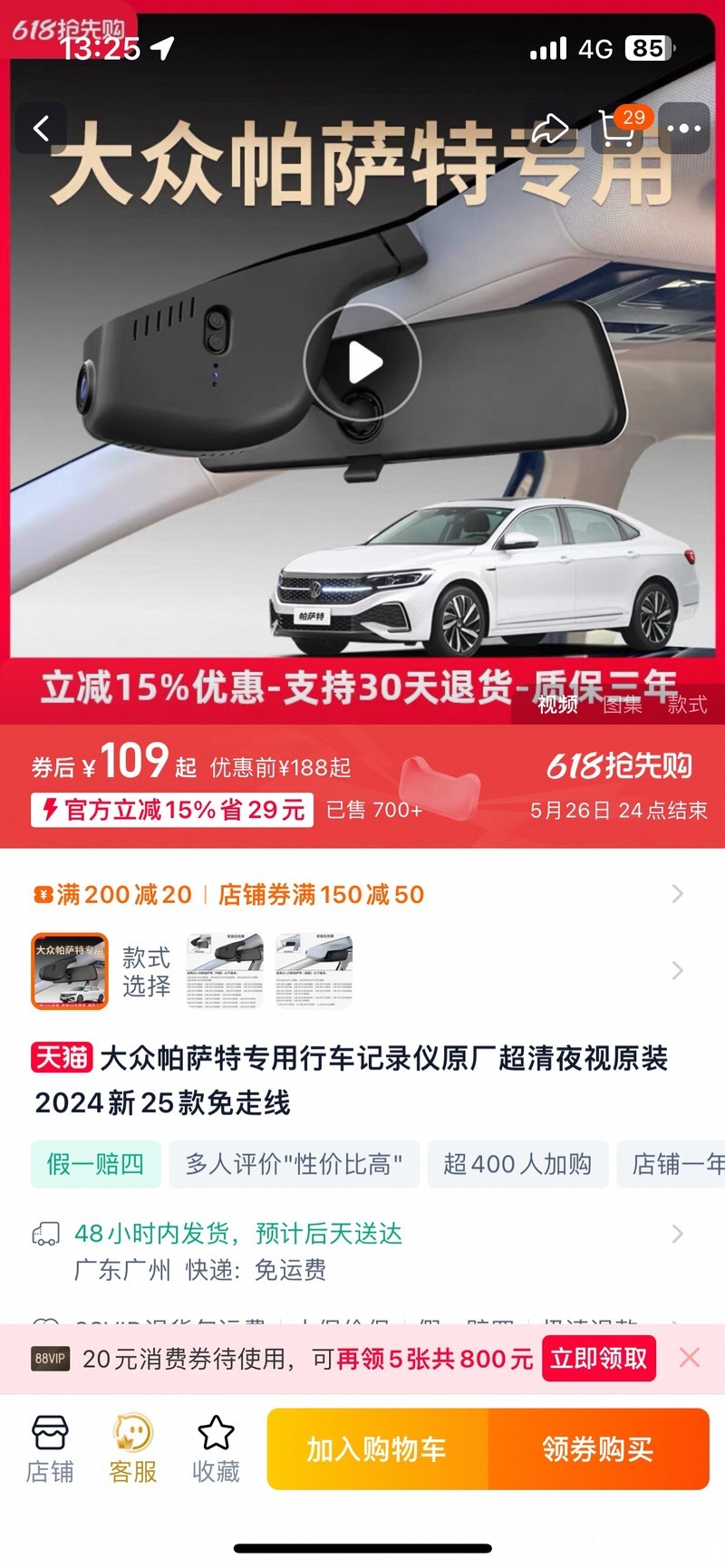Tap 加入购物车 to add to cart
The height and width of the screenshot is (1568, 725).
coord(377,1449)
